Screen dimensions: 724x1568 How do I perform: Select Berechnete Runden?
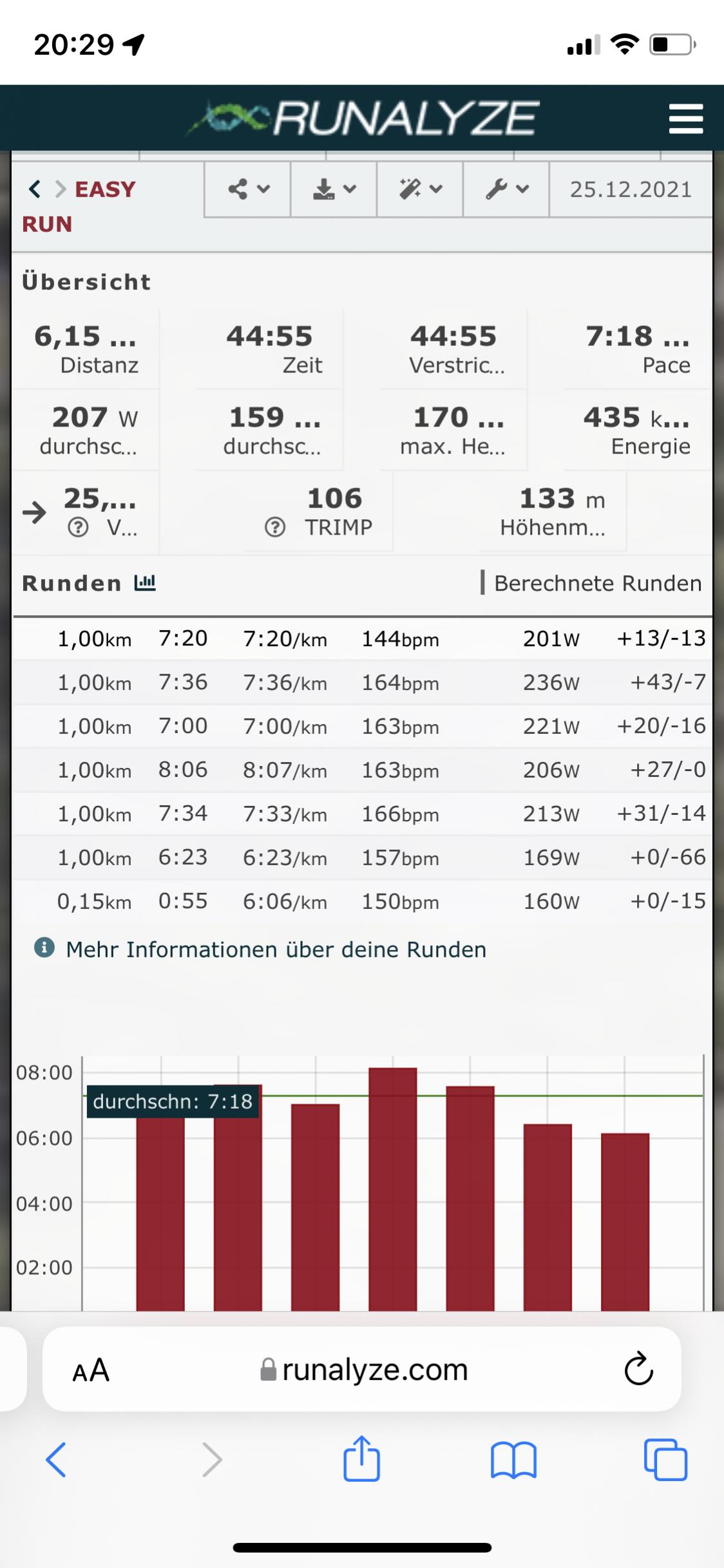597,583
